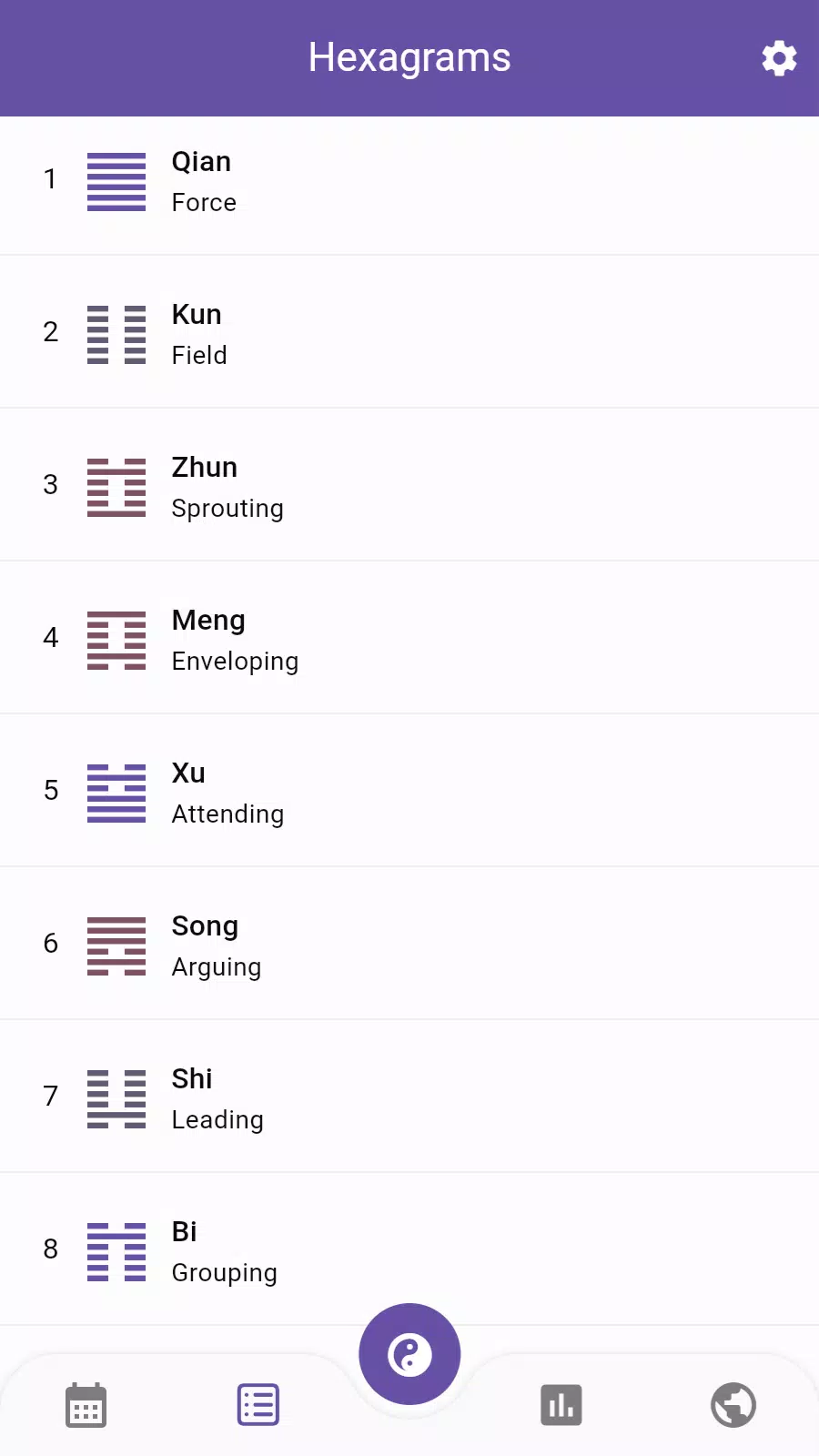This screenshot has width=819, height=1456.
Task: Open the settings gear
Action: (779, 58)
